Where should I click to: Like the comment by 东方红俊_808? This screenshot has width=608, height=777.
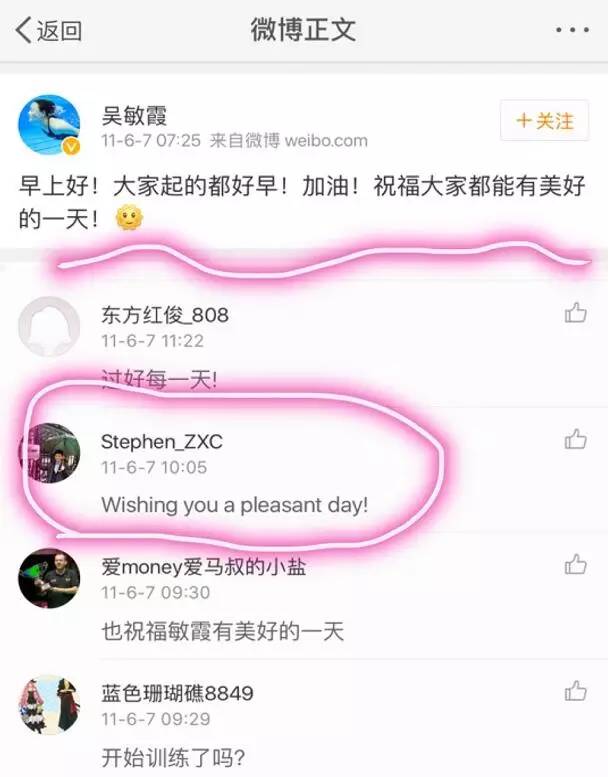tap(575, 314)
